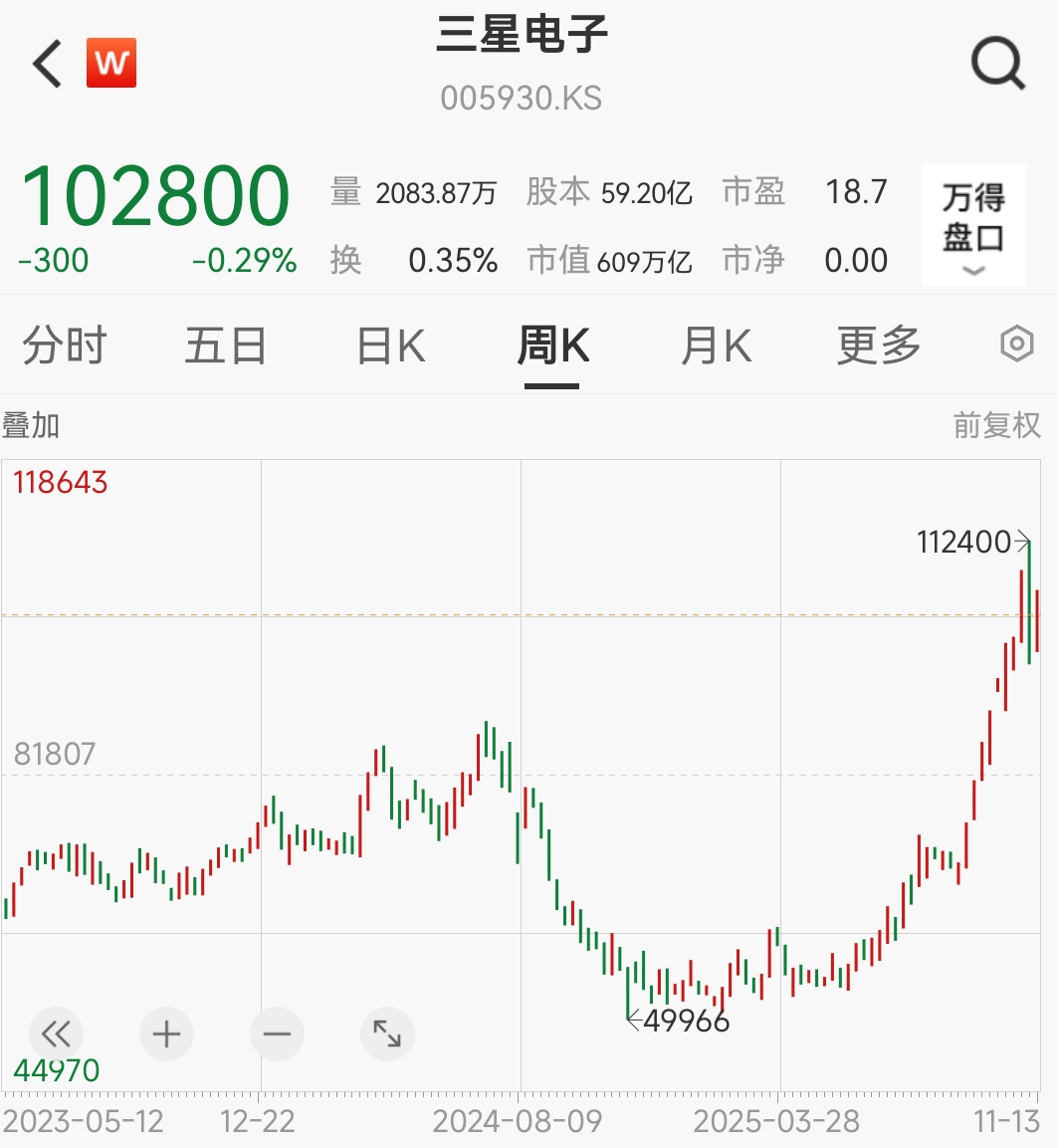Switch to the 分时 chart tab

[64, 346]
